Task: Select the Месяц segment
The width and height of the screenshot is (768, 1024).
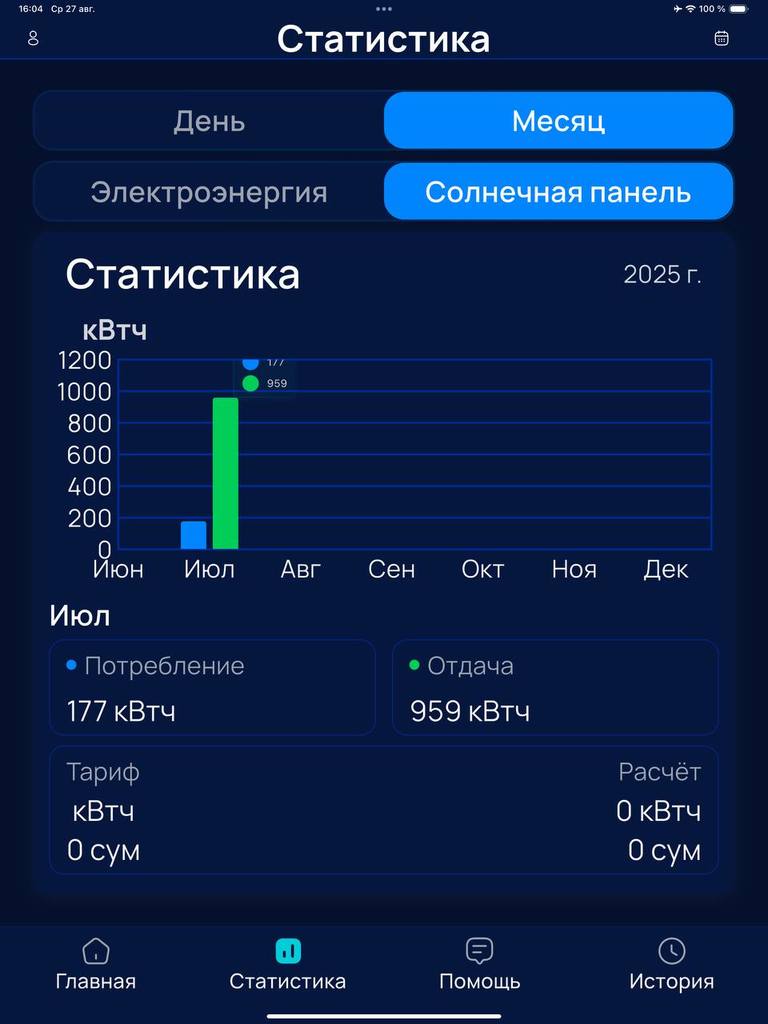Action: pos(558,121)
